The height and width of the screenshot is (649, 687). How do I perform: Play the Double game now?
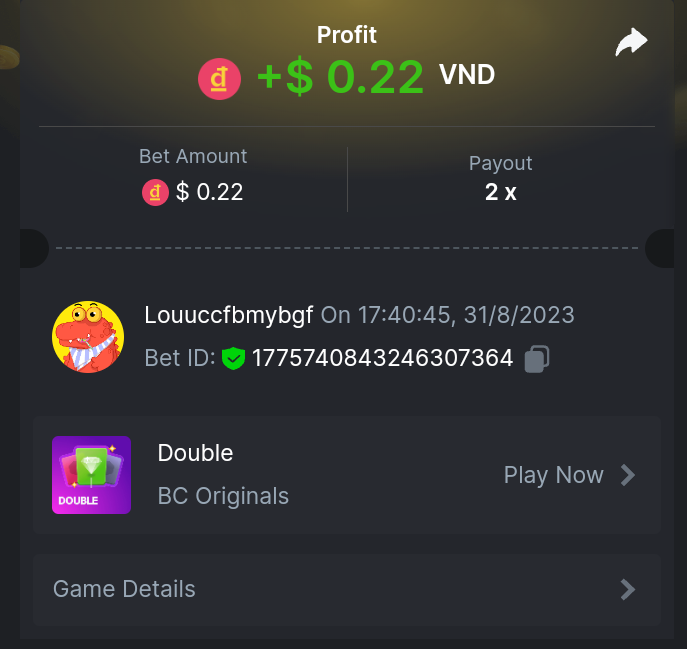(x=569, y=475)
